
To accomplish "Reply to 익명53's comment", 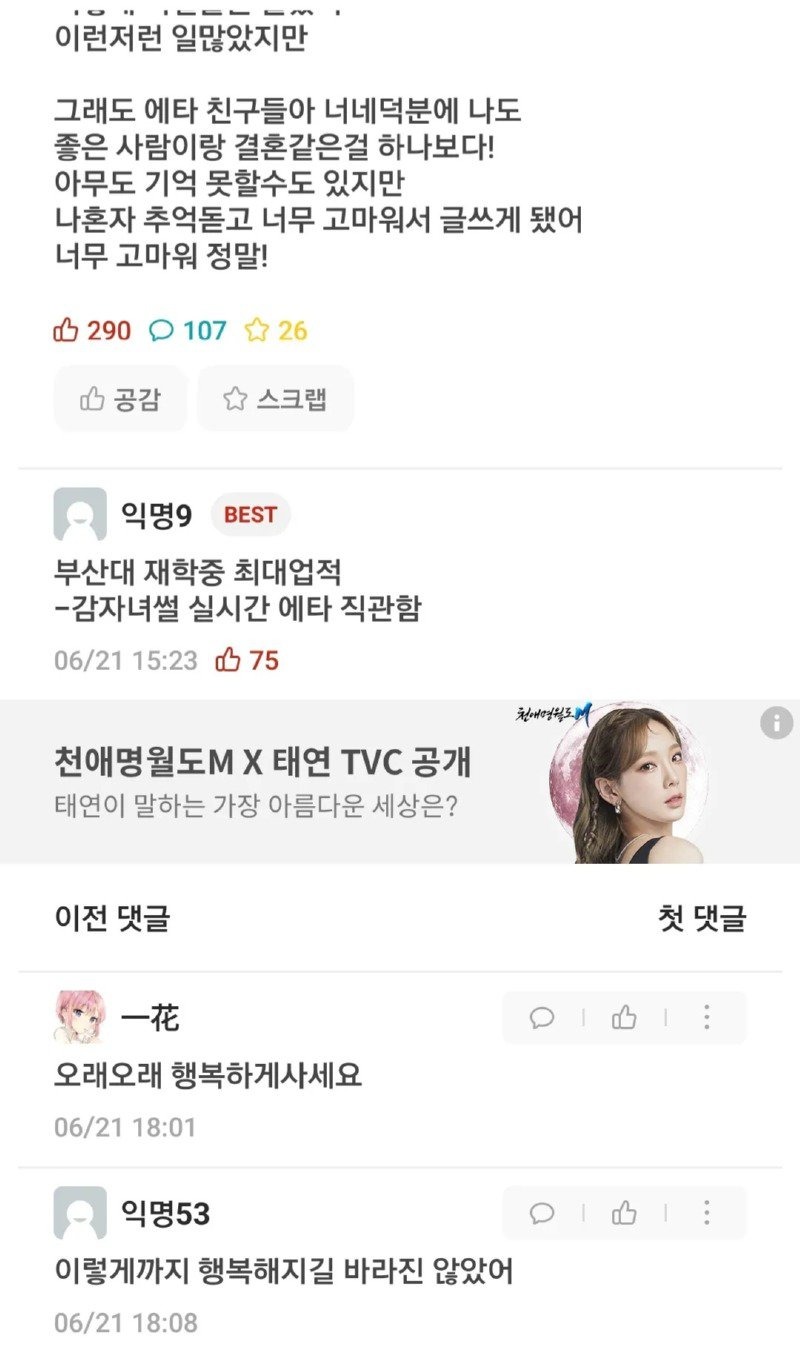I will click(542, 1213).
